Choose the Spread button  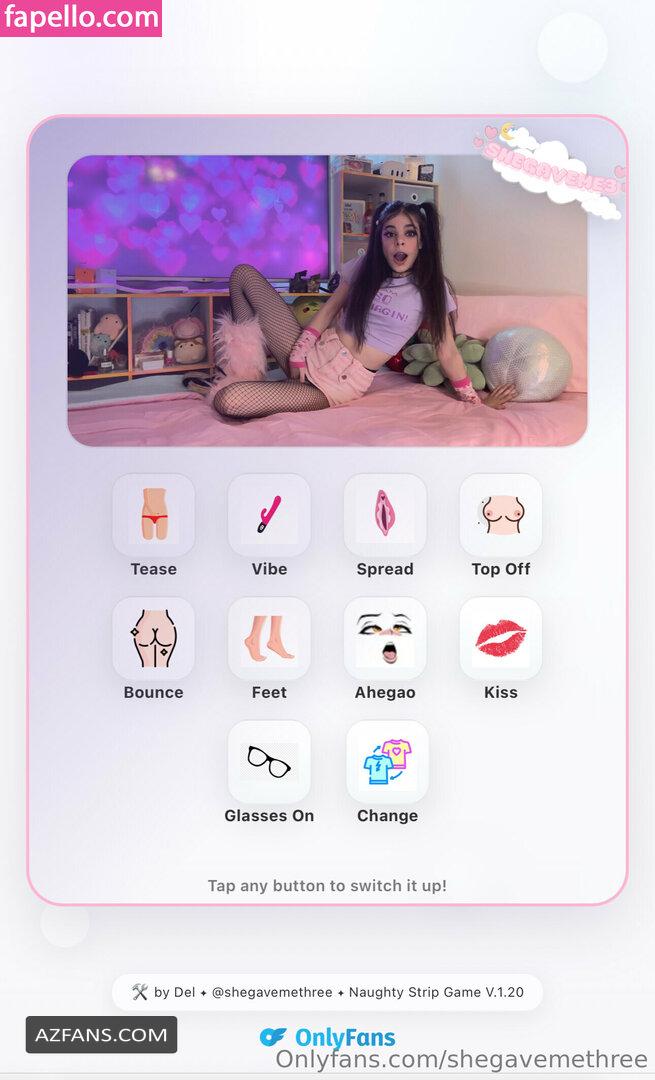click(x=385, y=515)
